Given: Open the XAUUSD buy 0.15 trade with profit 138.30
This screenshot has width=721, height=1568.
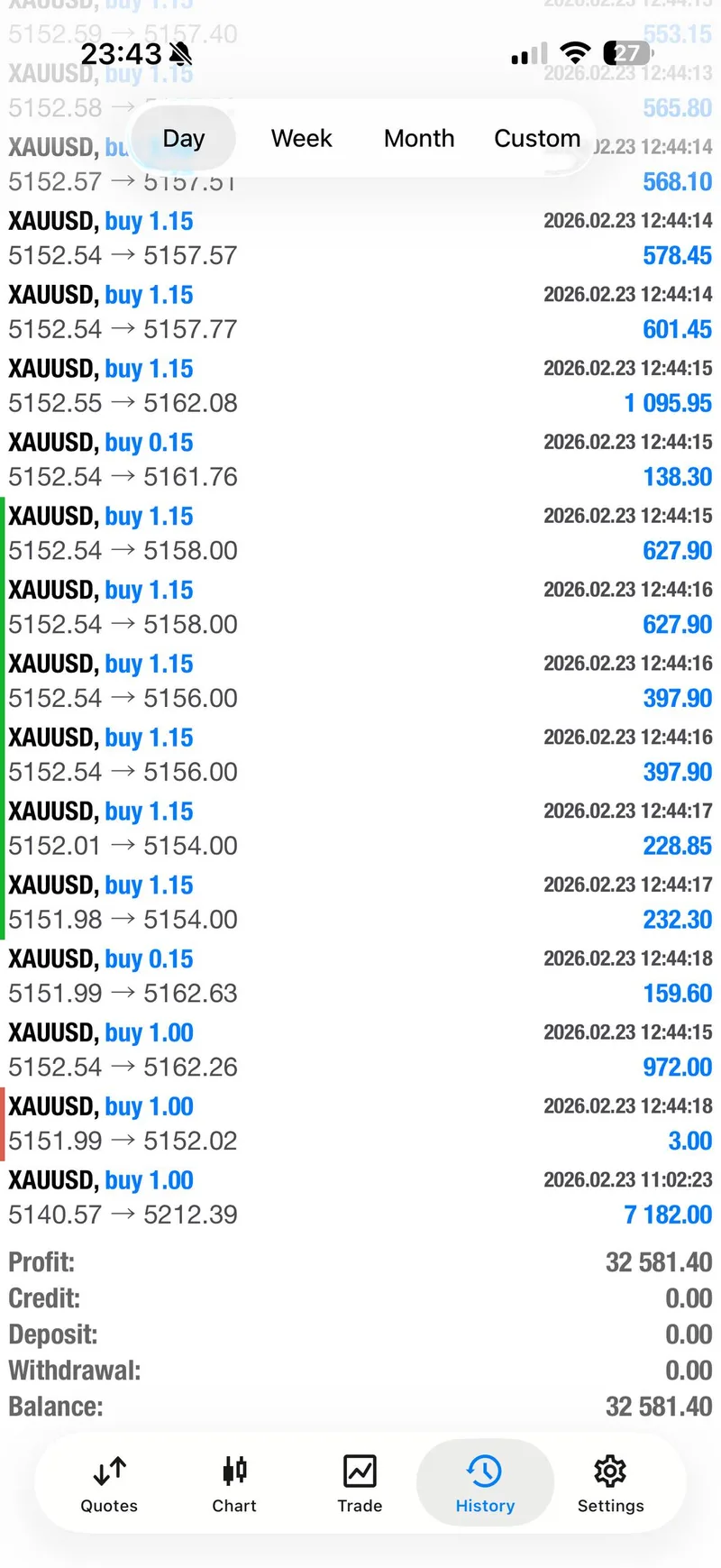Looking at the screenshot, I should tap(360, 459).
